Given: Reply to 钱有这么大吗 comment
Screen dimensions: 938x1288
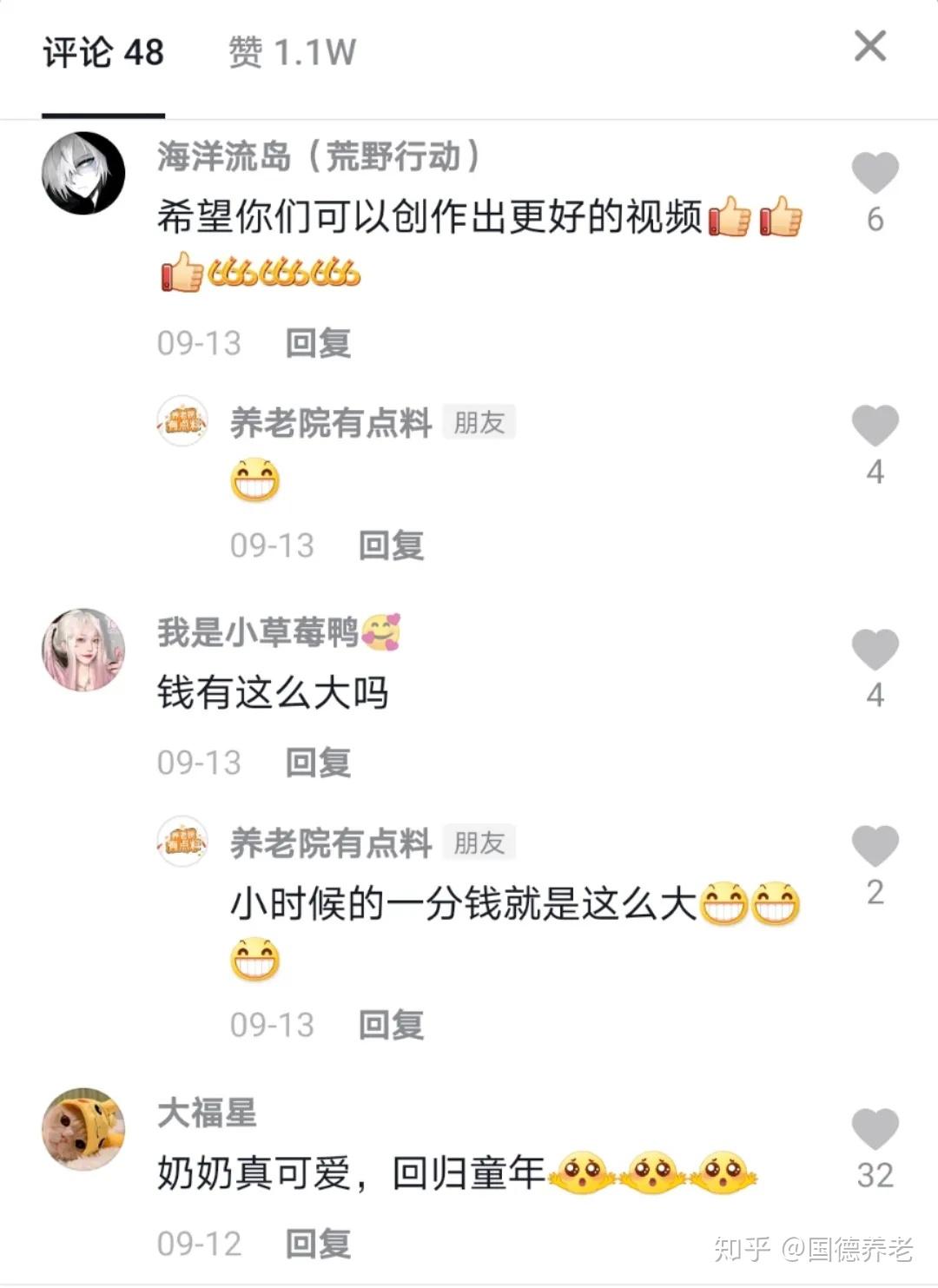Looking at the screenshot, I should pos(318,763).
